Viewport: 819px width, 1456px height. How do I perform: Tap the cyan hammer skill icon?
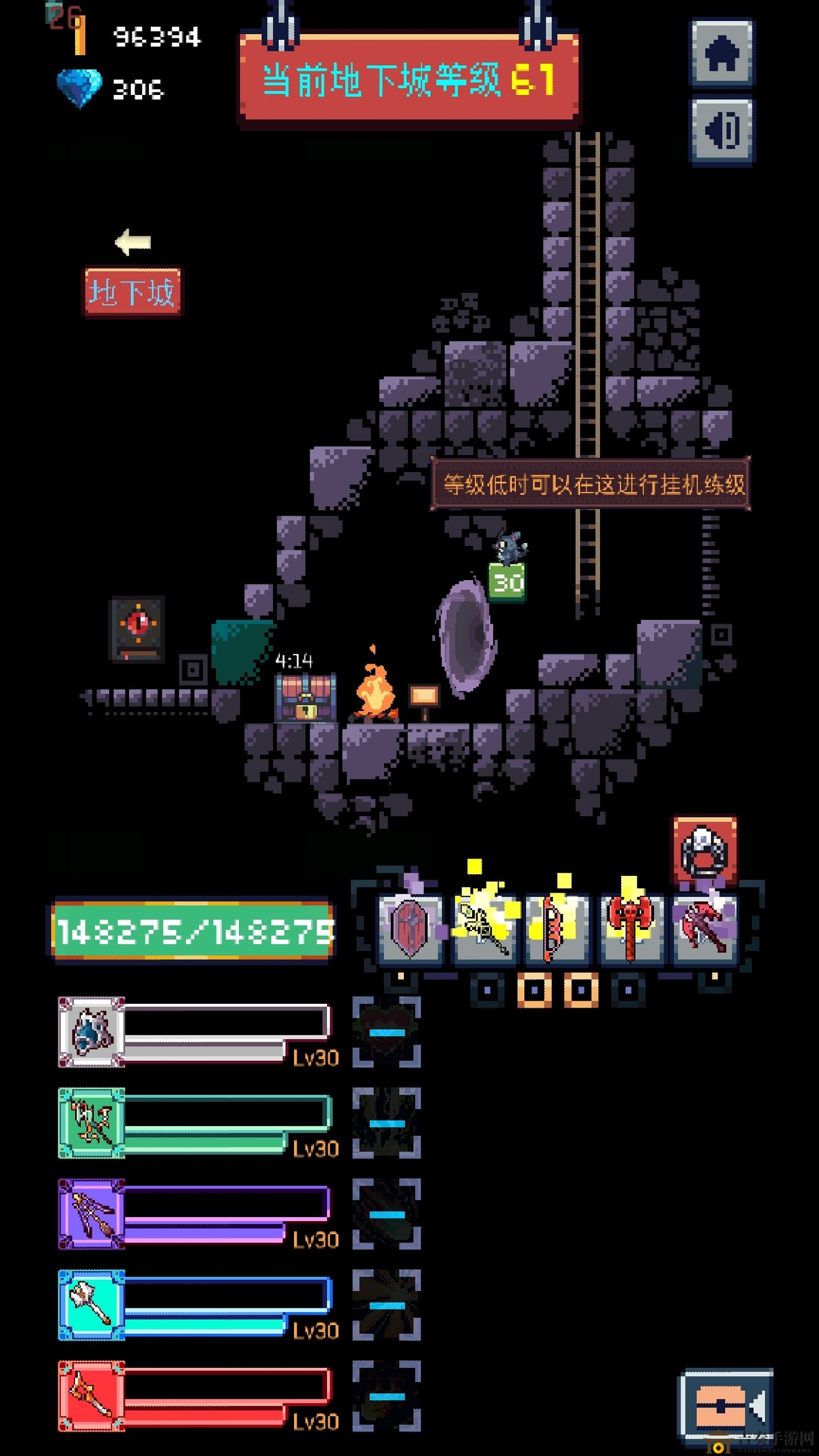[x=91, y=1305]
